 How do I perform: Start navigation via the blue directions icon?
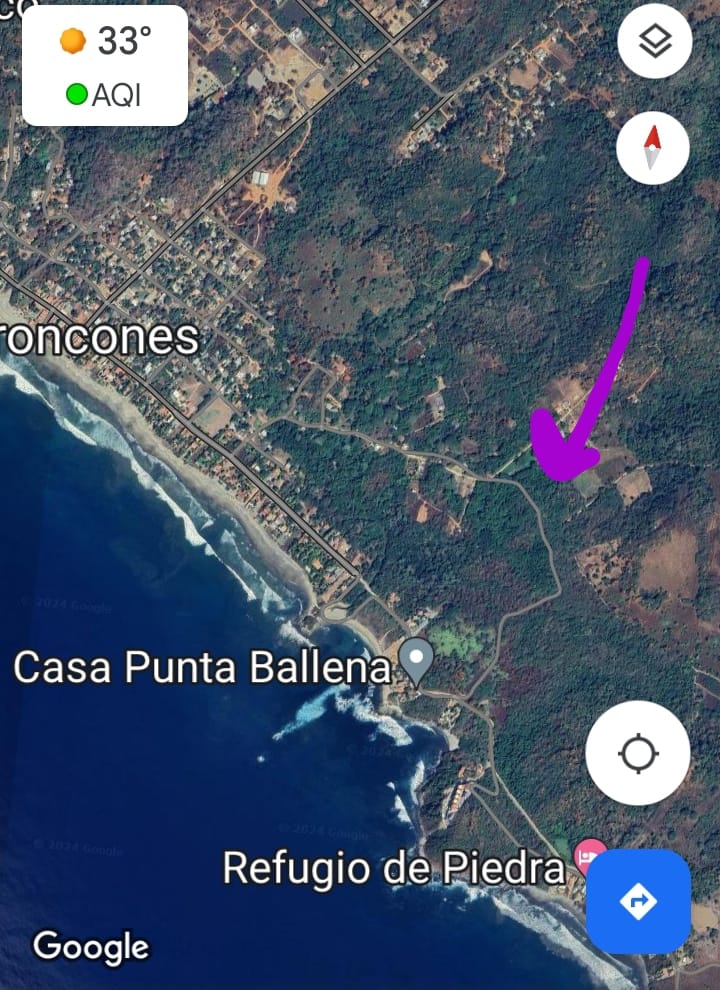(x=637, y=902)
